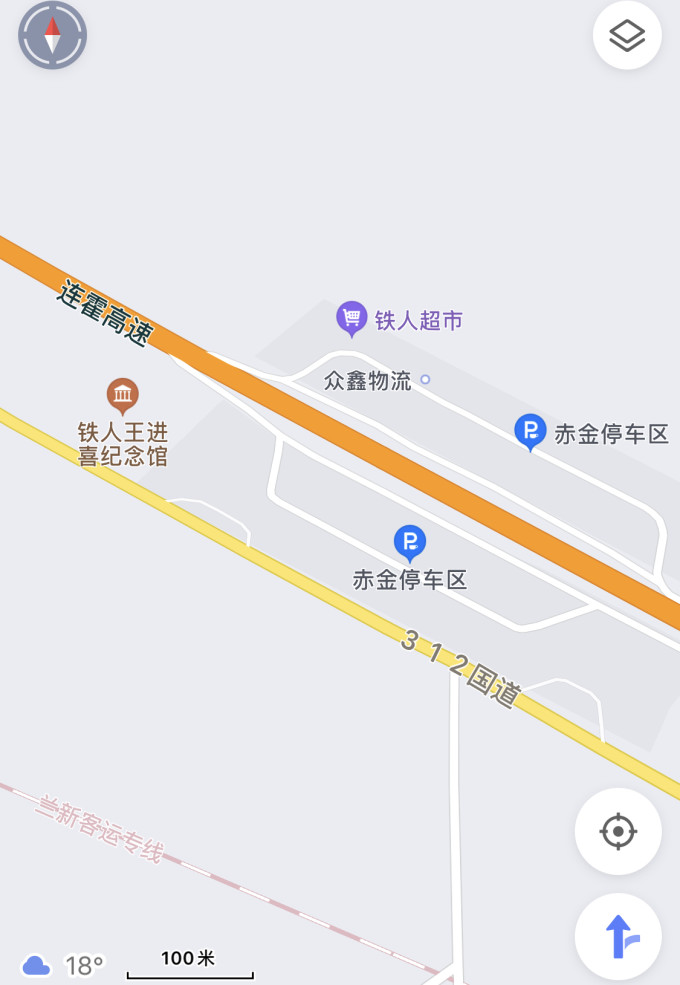The width and height of the screenshot is (680, 985).
Task: Center the map on my location
Action: pyautogui.click(x=618, y=832)
